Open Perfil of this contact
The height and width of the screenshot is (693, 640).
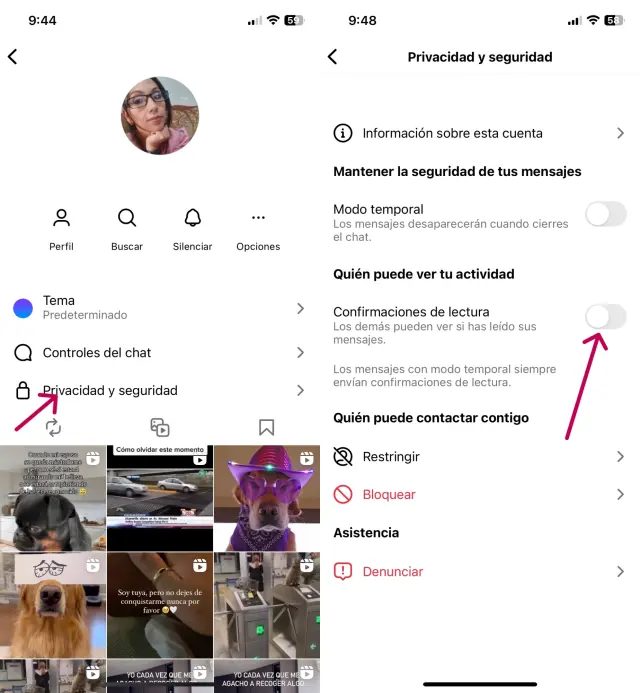click(61, 229)
